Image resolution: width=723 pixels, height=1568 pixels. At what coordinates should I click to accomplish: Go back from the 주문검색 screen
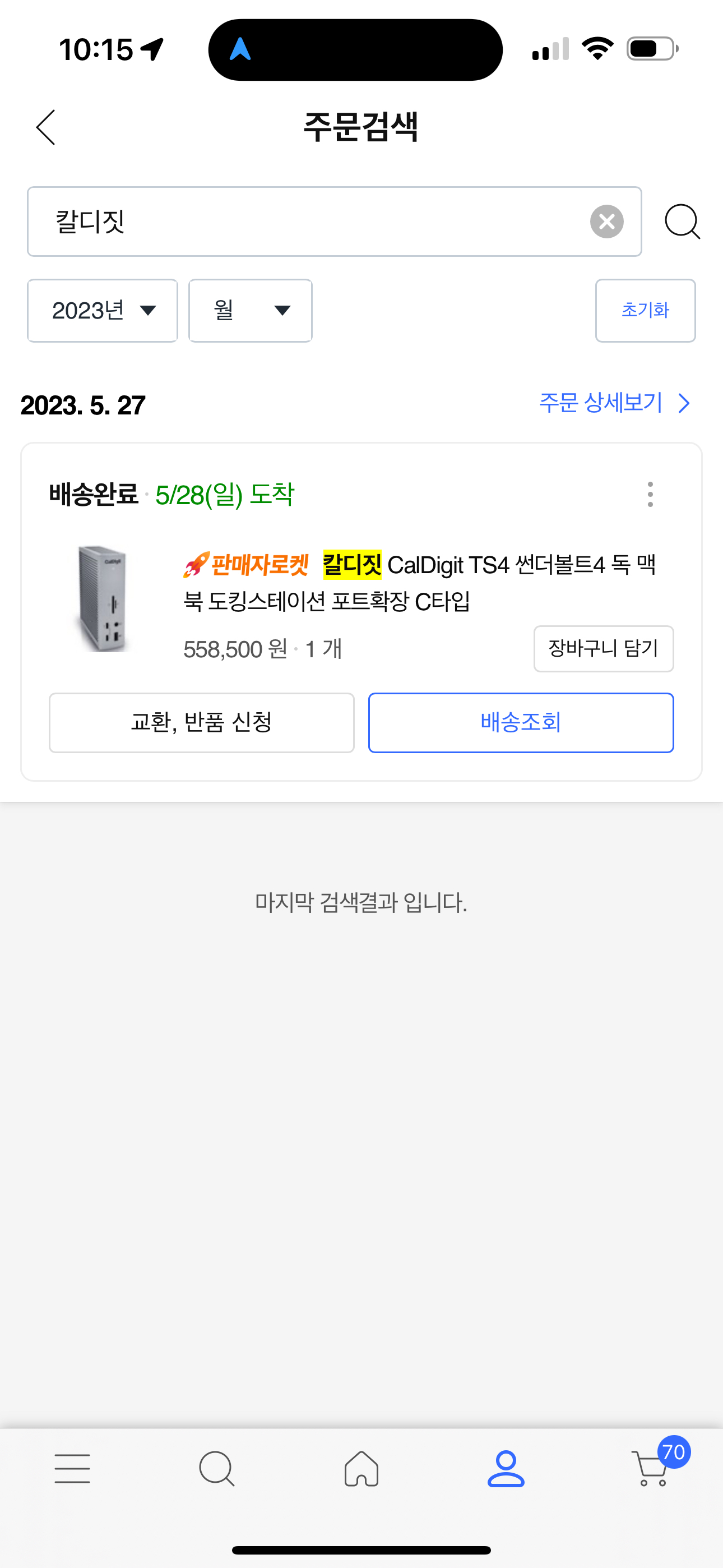[x=45, y=127]
